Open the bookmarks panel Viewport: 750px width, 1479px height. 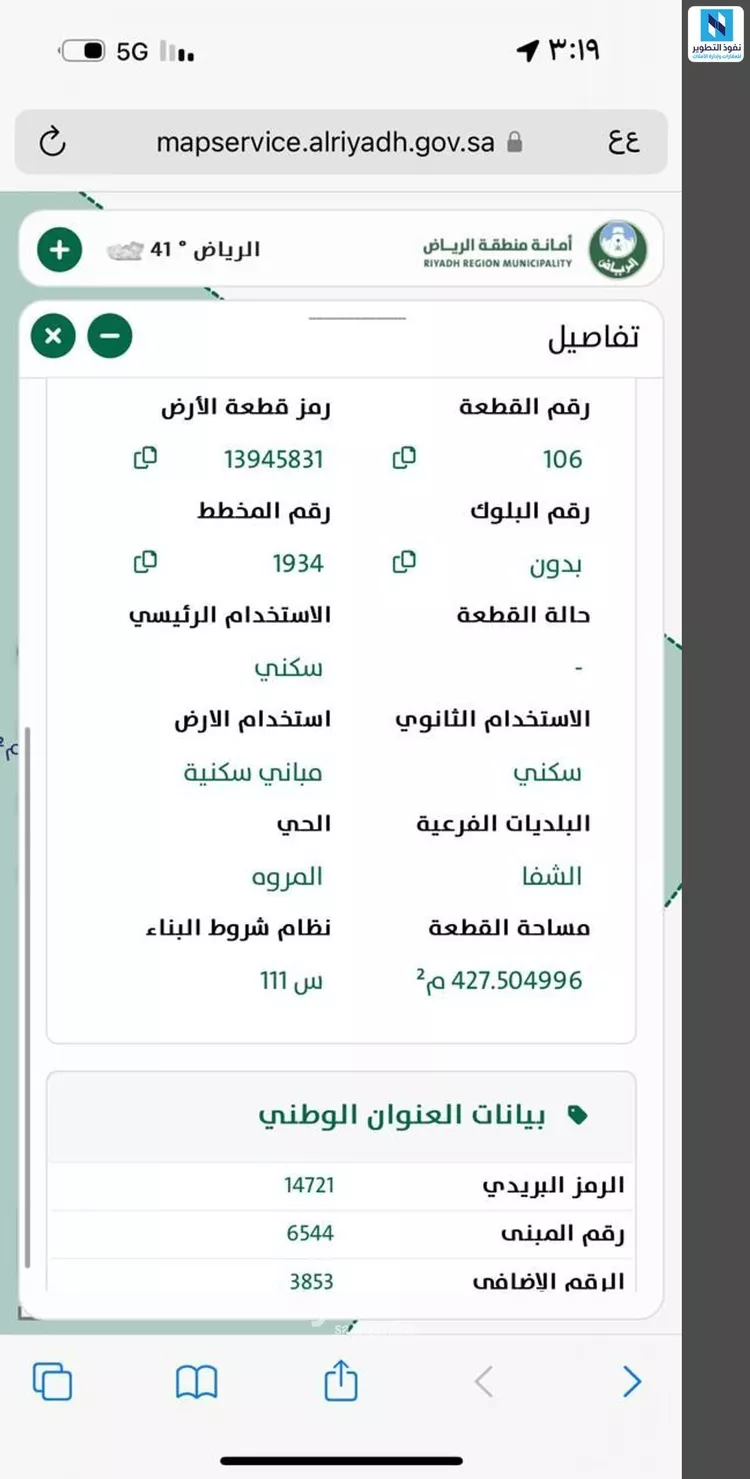coord(197,1381)
